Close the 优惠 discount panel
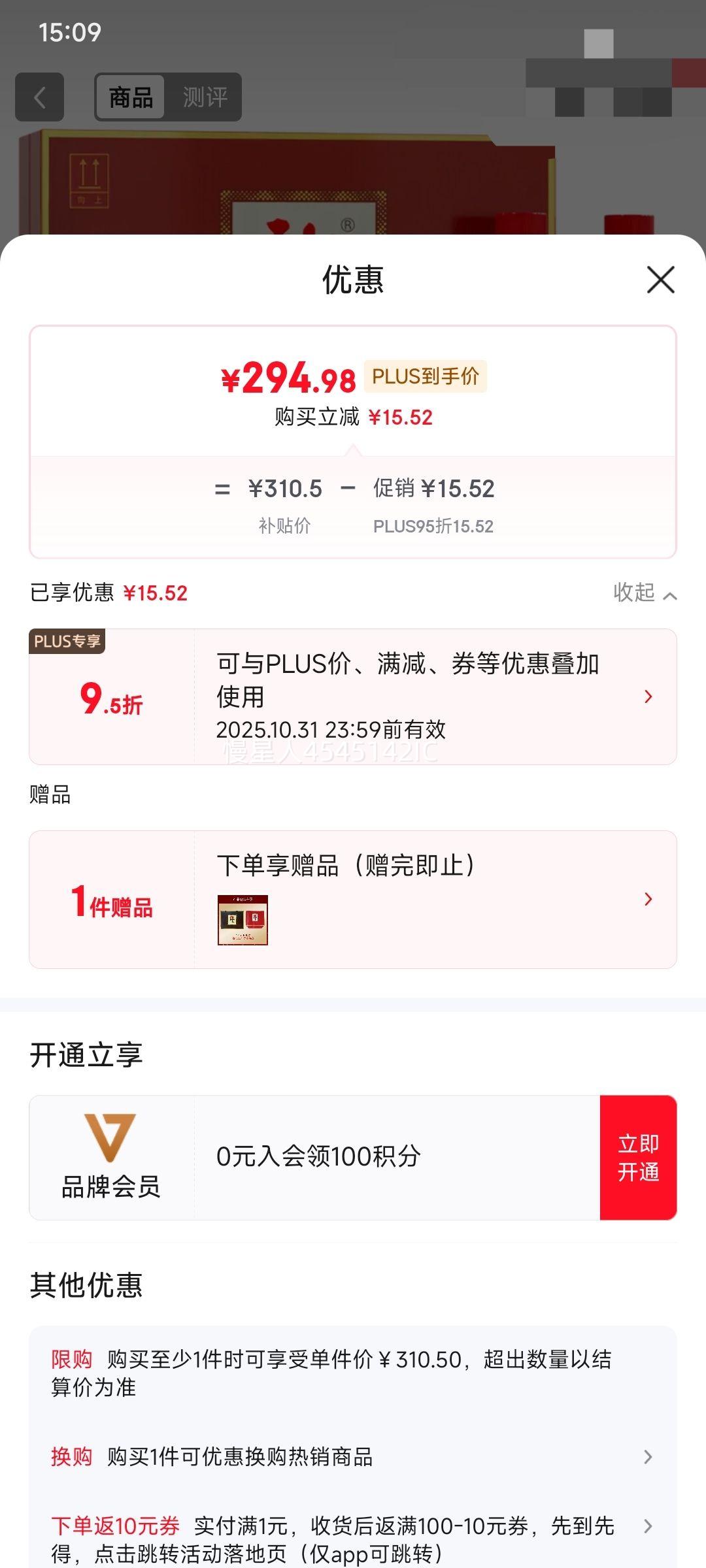706x1568 pixels. (660, 280)
